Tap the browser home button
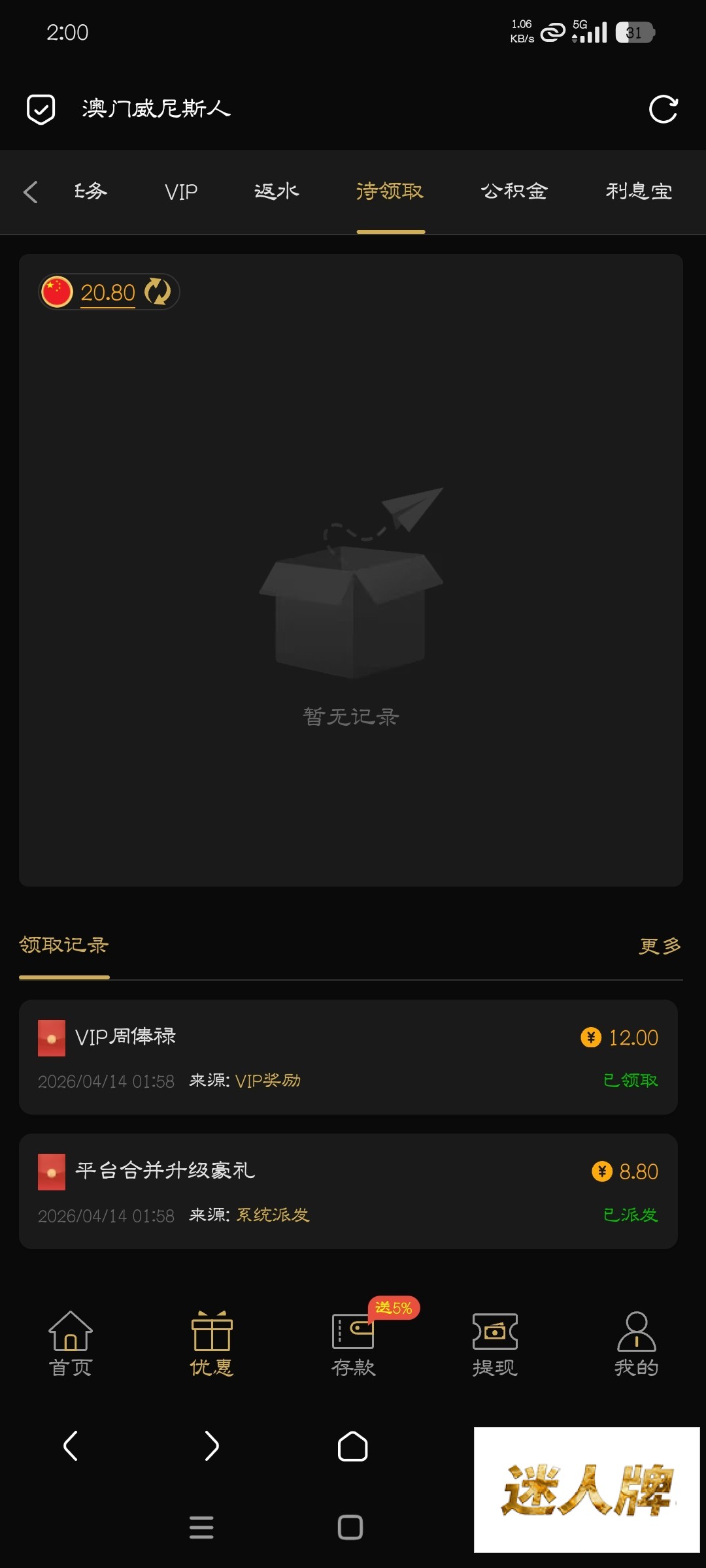Viewport: 706px width, 1568px height. click(x=352, y=1446)
